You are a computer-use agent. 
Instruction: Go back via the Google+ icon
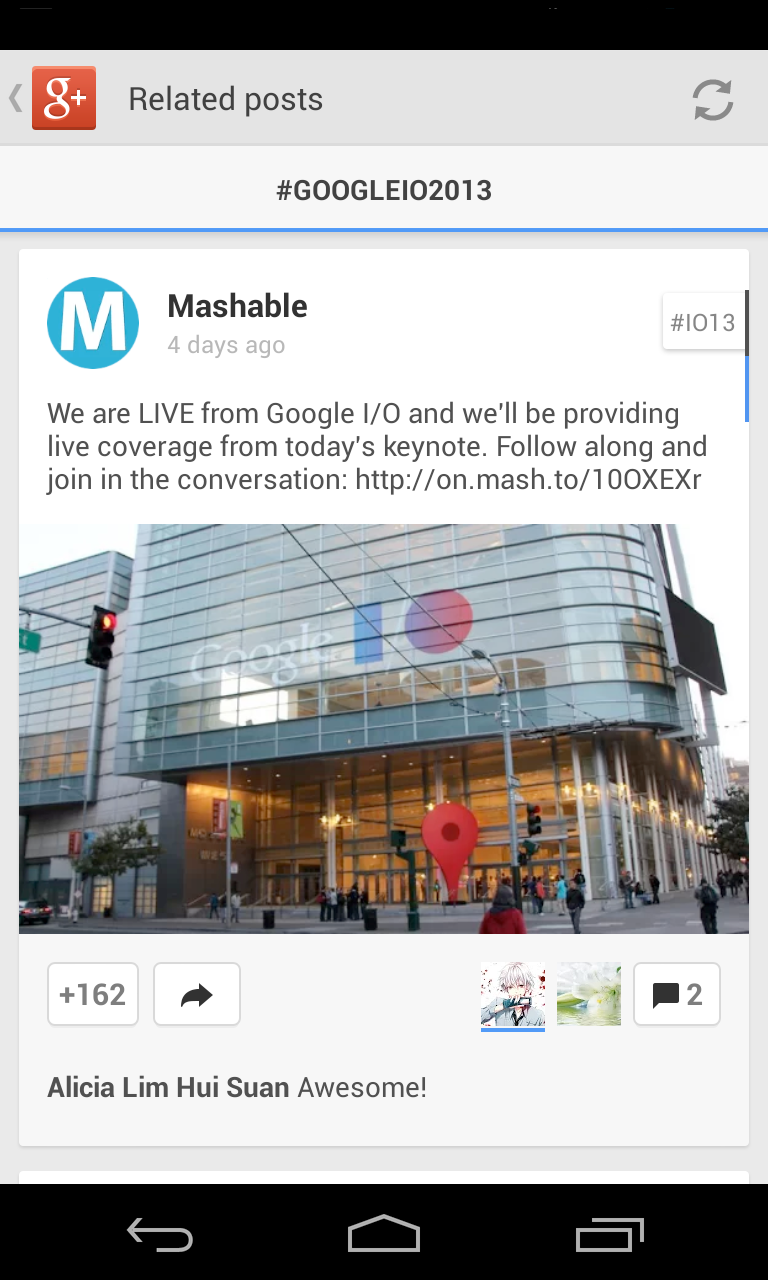tap(62, 98)
